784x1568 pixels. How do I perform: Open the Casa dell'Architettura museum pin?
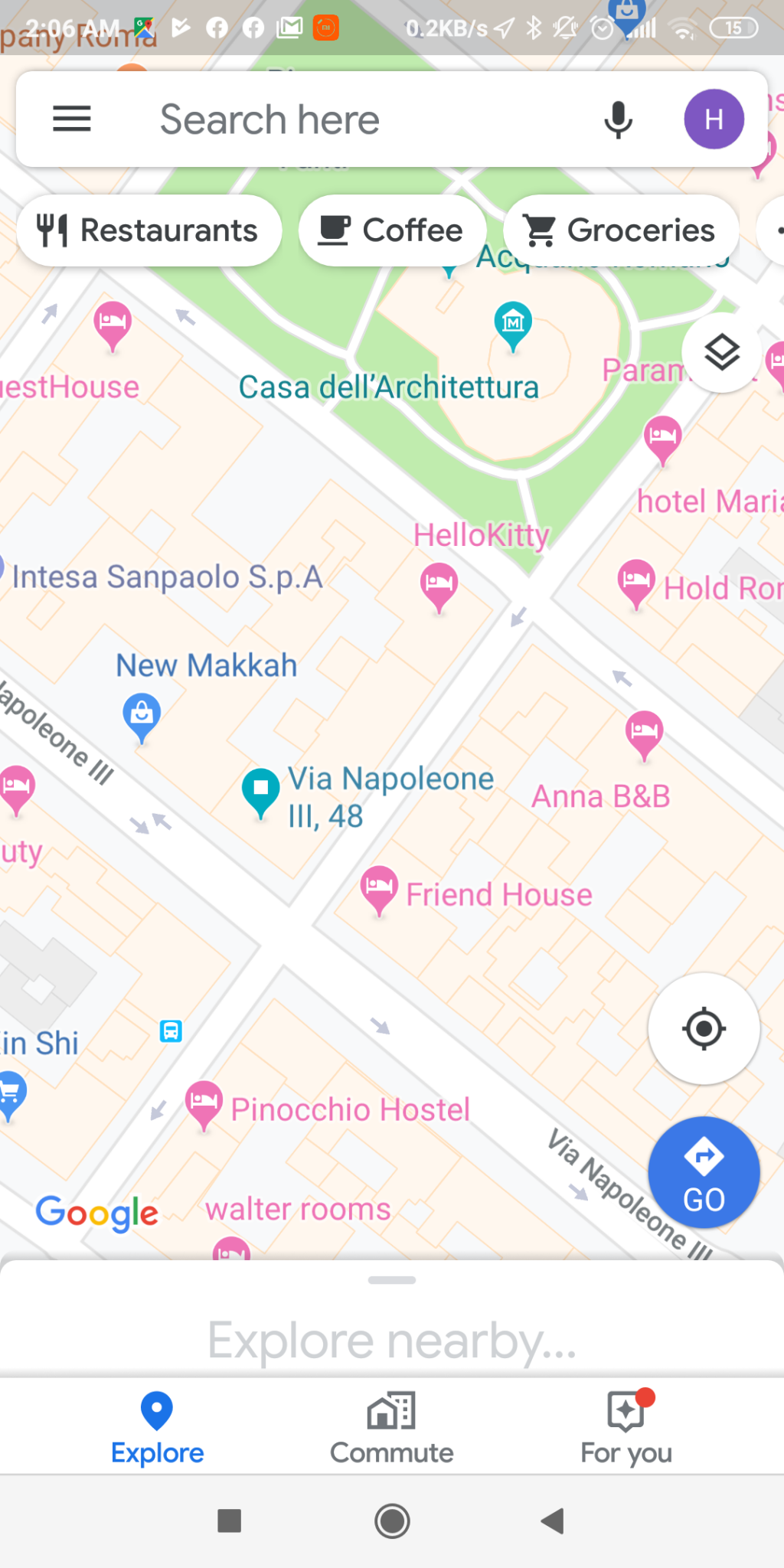(513, 326)
